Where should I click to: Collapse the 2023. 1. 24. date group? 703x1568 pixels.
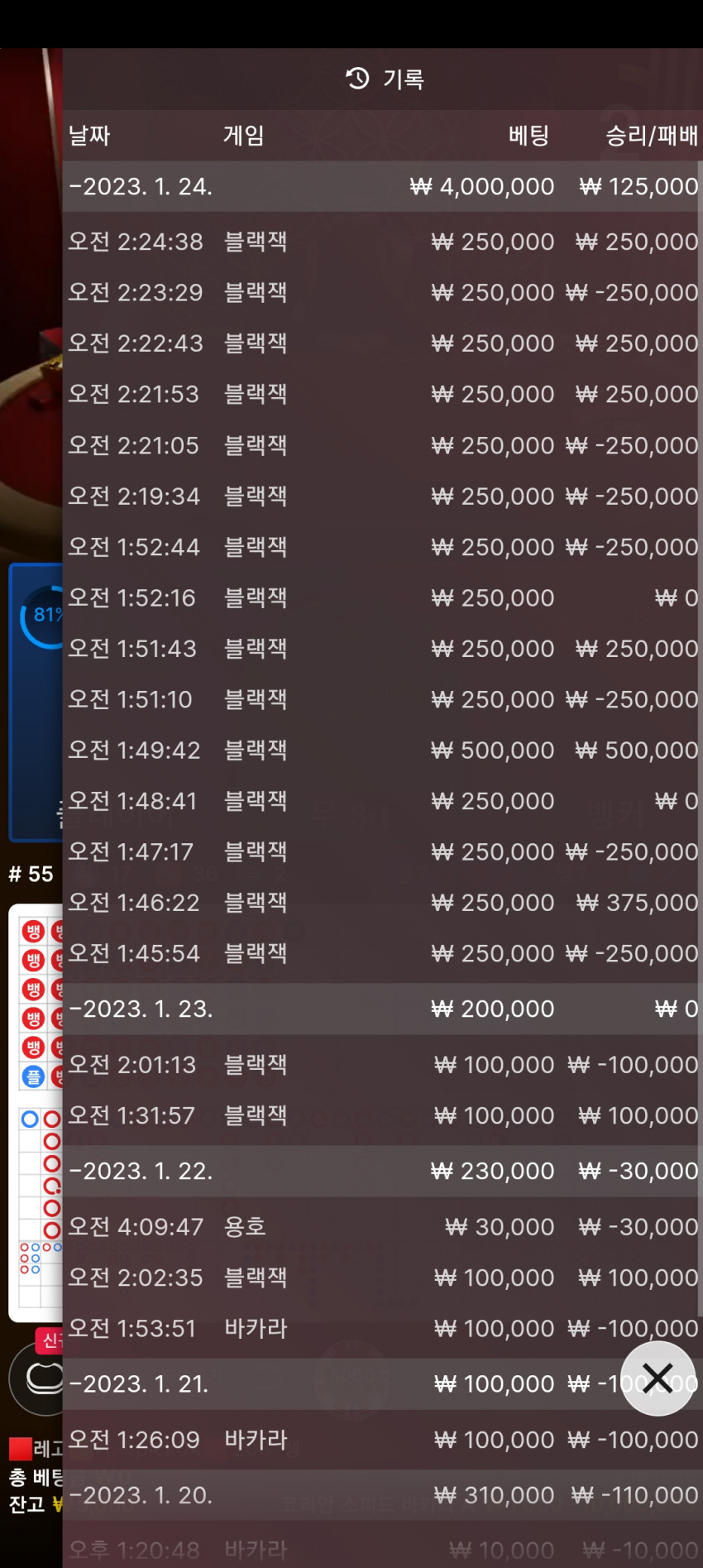click(382, 186)
